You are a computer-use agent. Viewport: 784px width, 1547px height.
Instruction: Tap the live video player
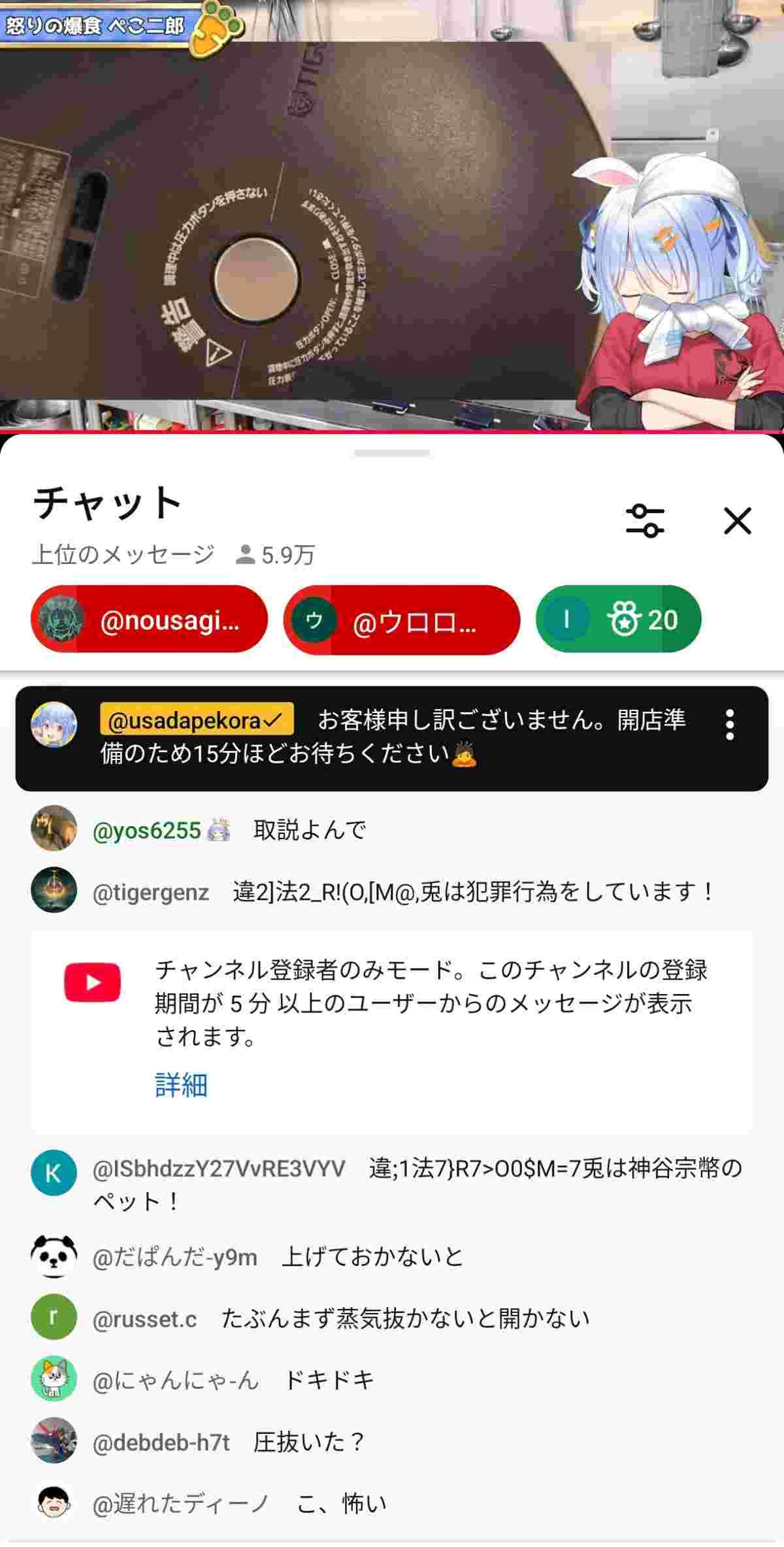pyautogui.click(x=392, y=216)
